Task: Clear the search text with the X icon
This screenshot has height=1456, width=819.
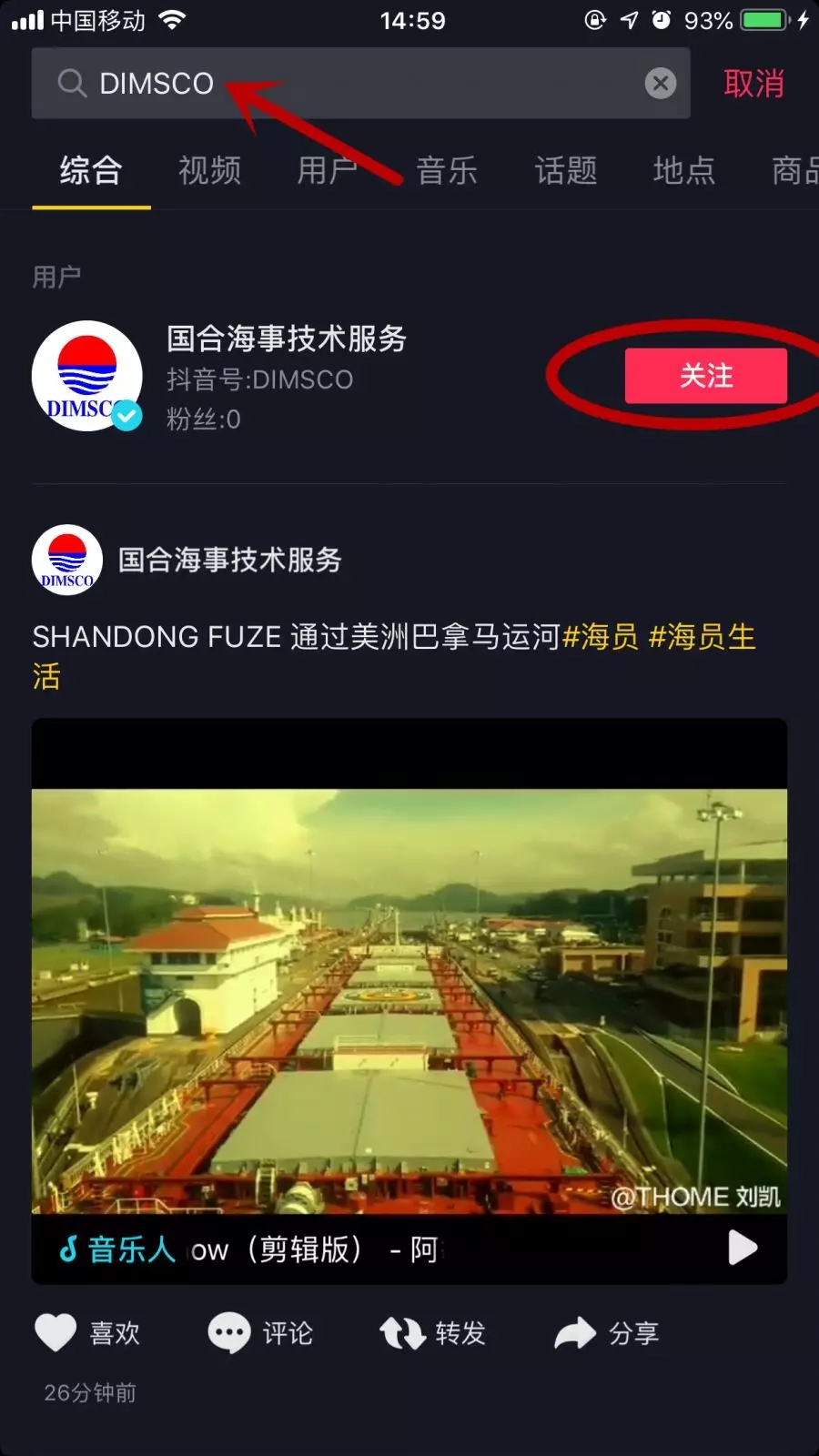Action: 661,84
